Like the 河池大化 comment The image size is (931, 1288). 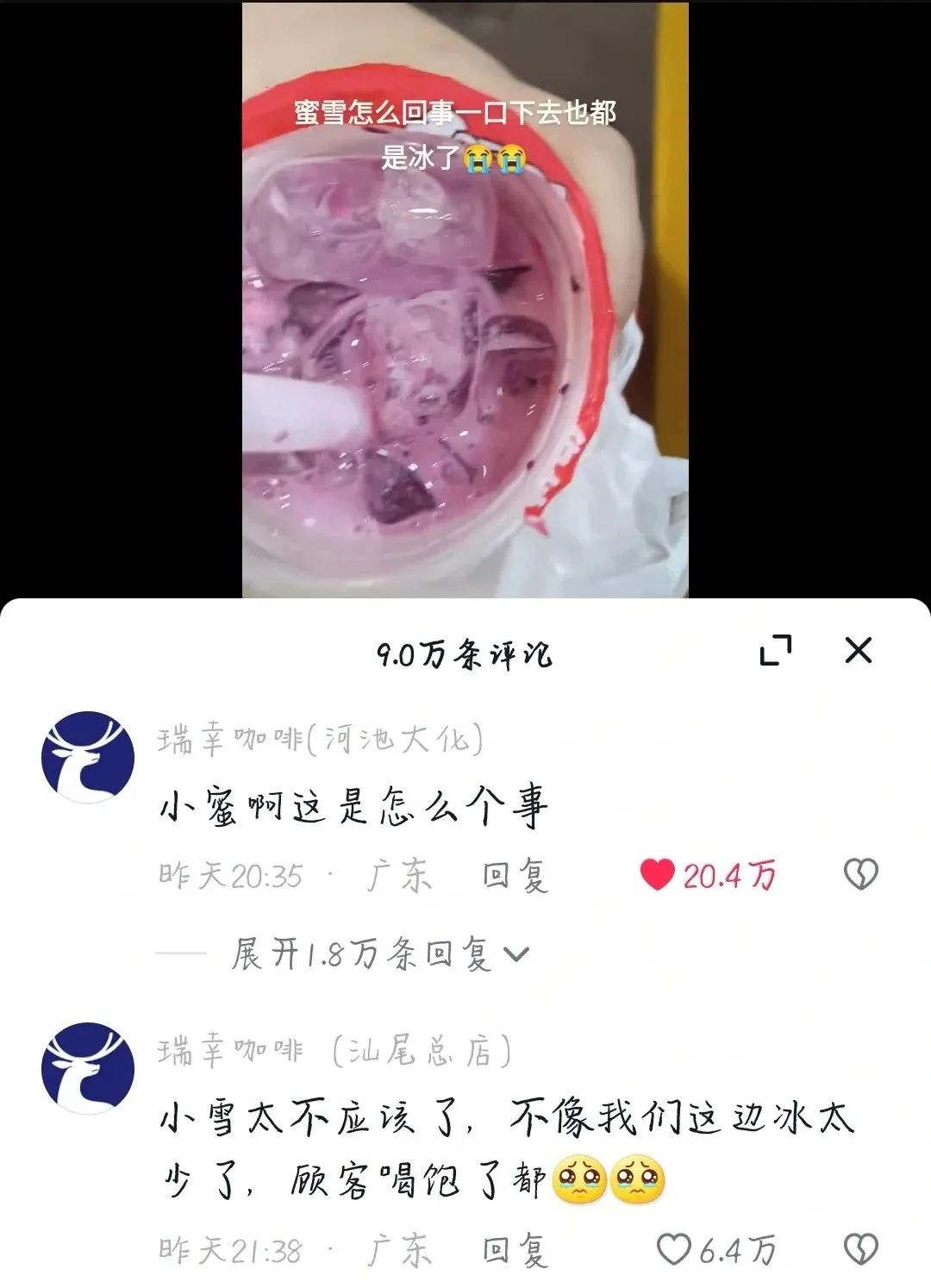(658, 875)
